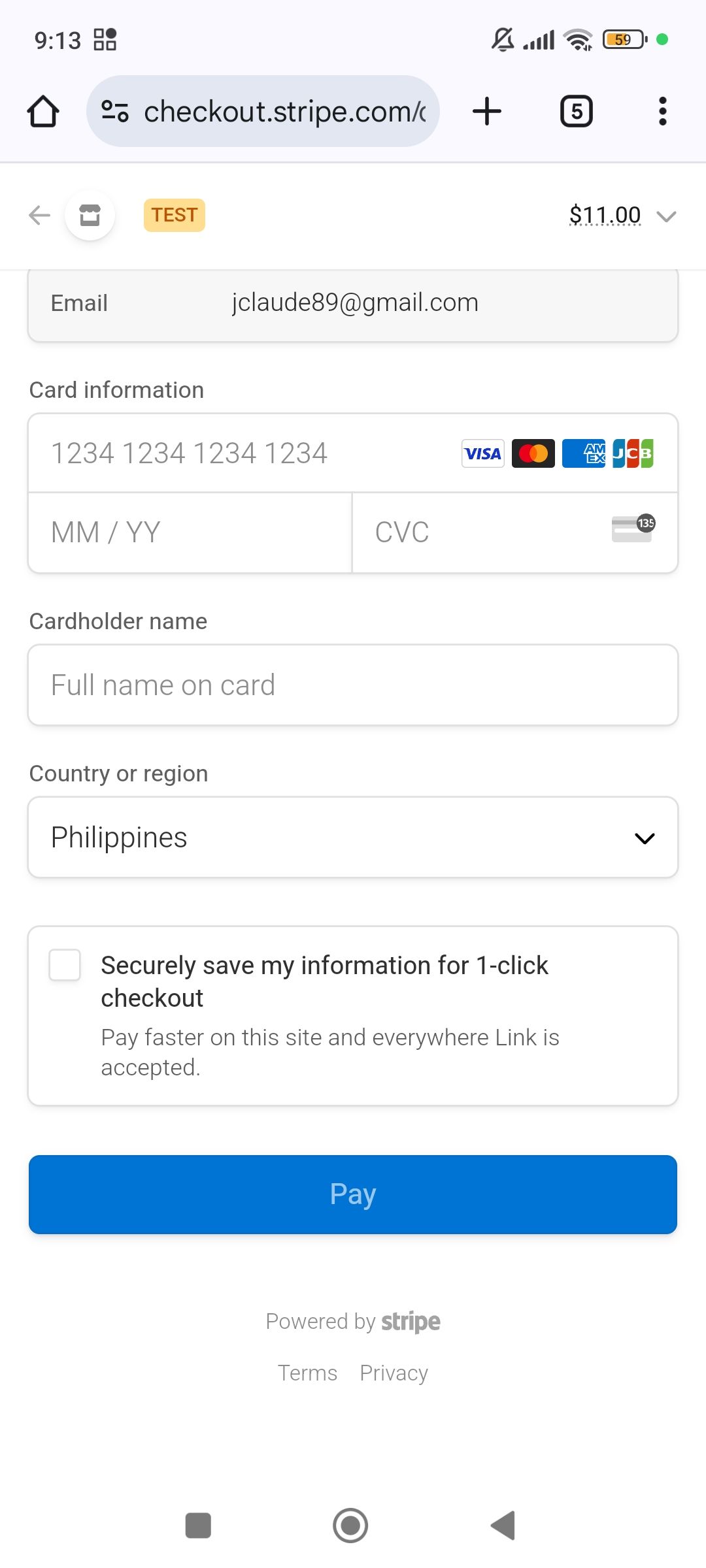
Task: Tap the card number field
Action: 353,453
